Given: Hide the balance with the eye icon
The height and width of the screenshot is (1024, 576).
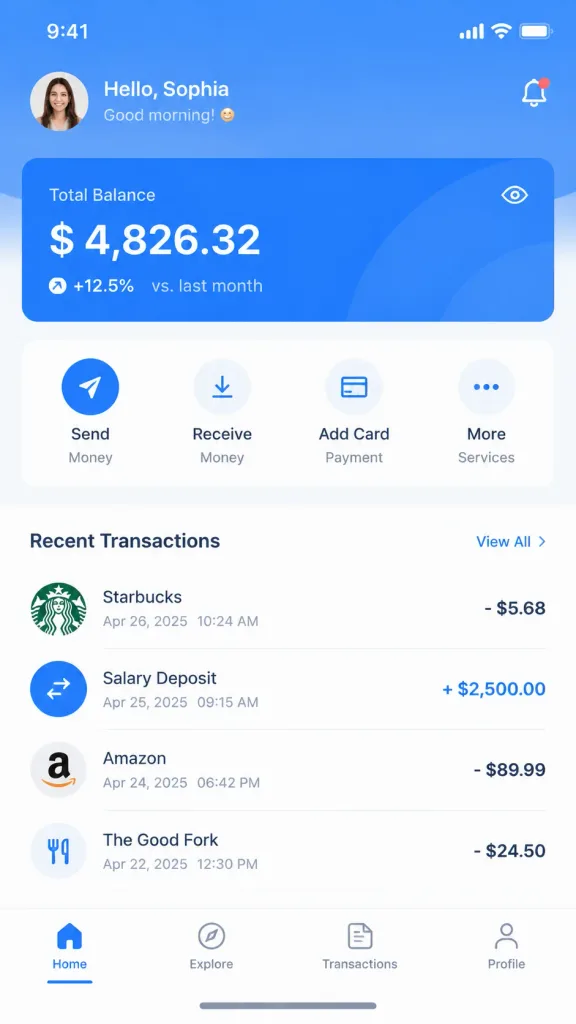Looking at the screenshot, I should click(x=515, y=195).
